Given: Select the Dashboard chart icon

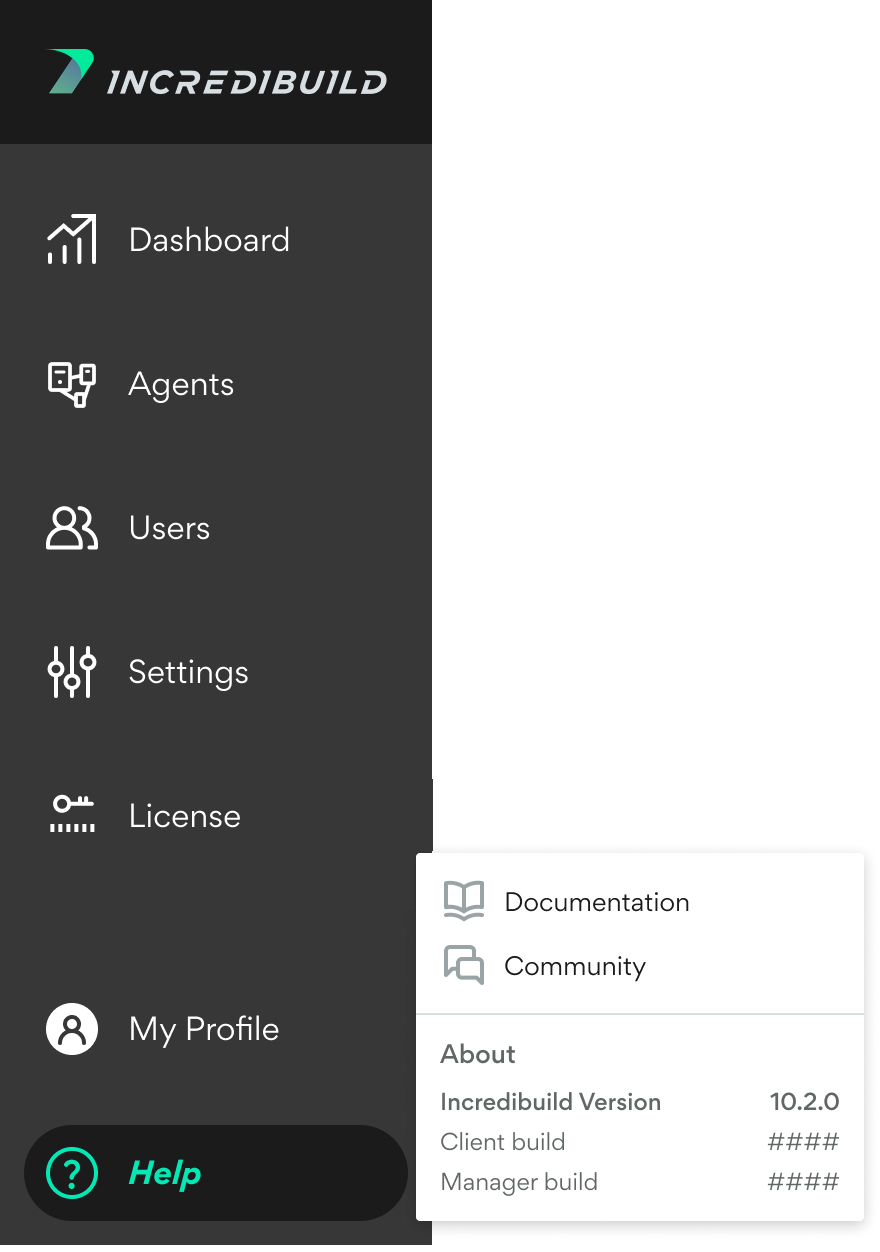Looking at the screenshot, I should [71, 238].
